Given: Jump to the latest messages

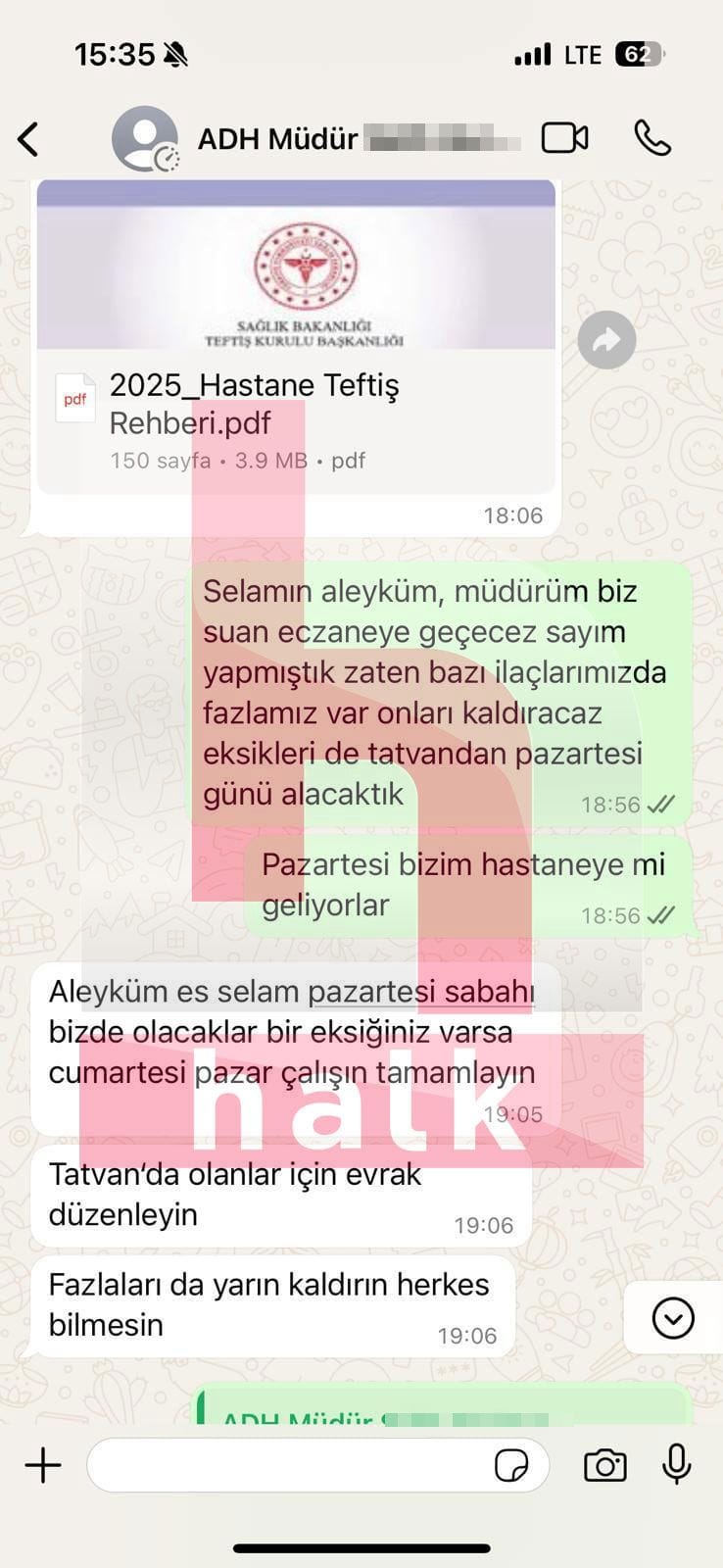Looking at the screenshot, I should pyautogui.click(x=673, y=1318).
